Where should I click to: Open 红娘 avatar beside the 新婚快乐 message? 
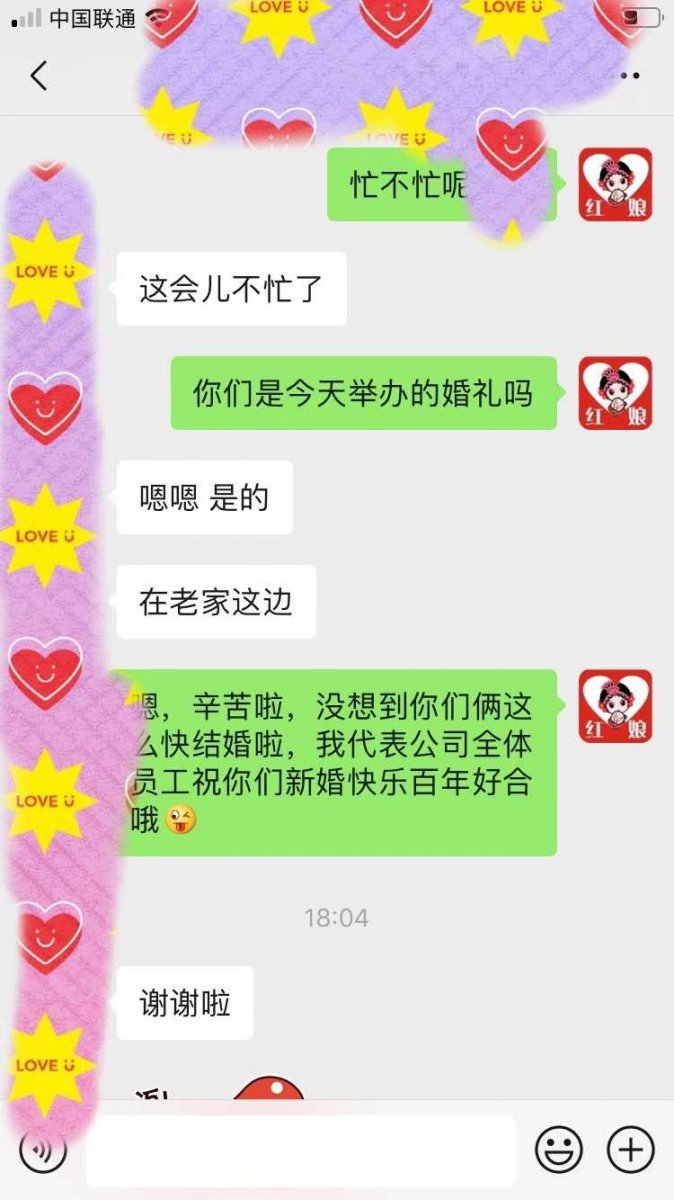click(x=616, y=706)
